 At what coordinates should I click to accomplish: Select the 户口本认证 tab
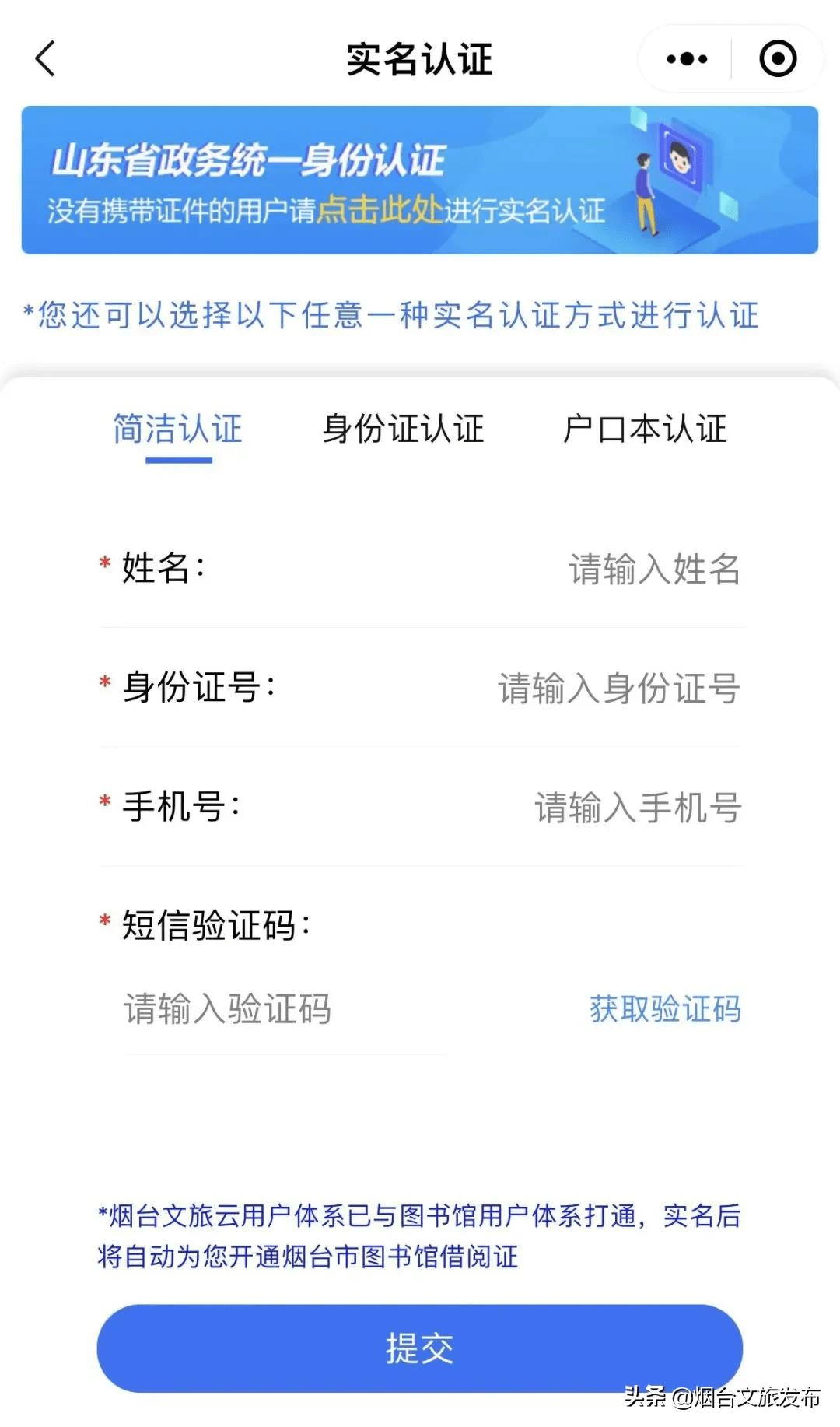644,430
